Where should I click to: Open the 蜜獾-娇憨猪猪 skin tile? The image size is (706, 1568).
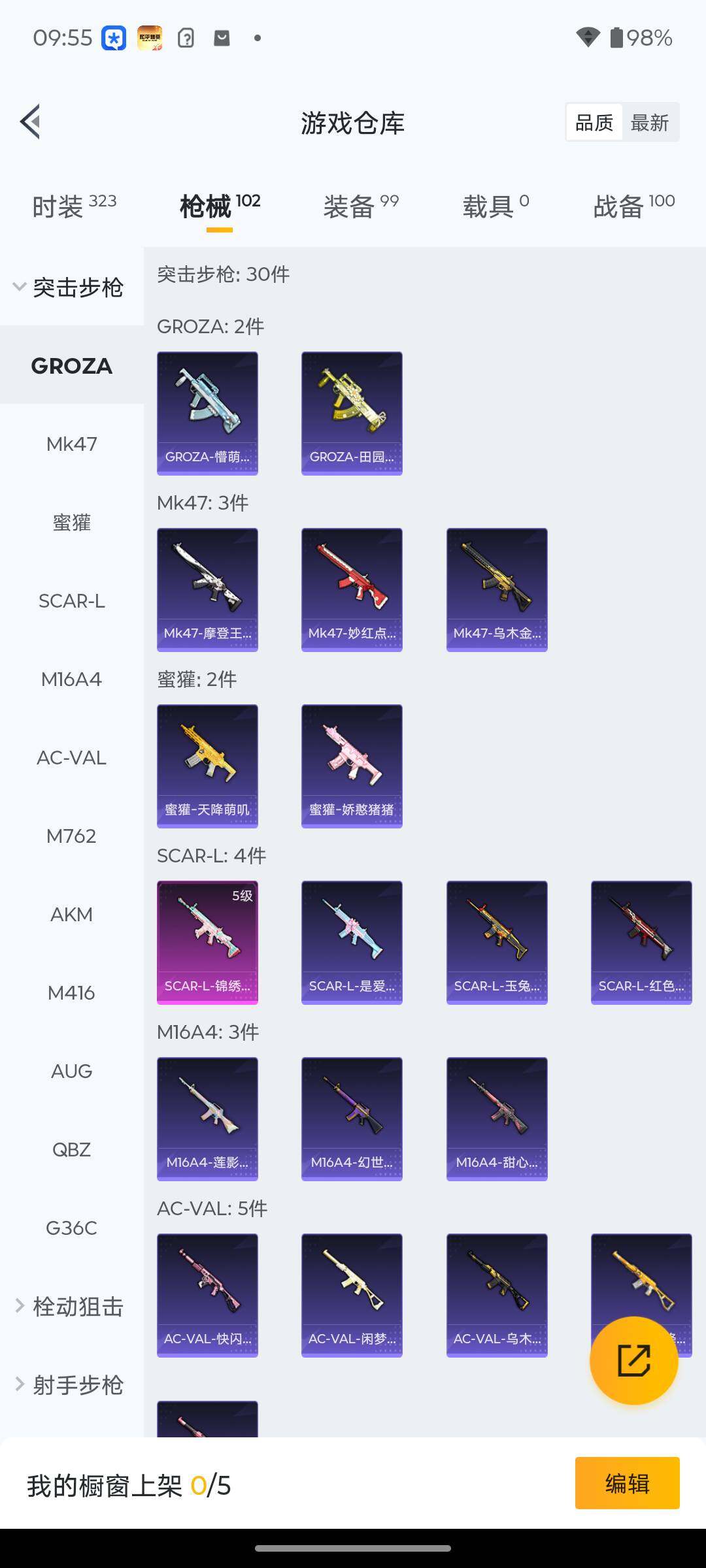[x=352, y=766]
